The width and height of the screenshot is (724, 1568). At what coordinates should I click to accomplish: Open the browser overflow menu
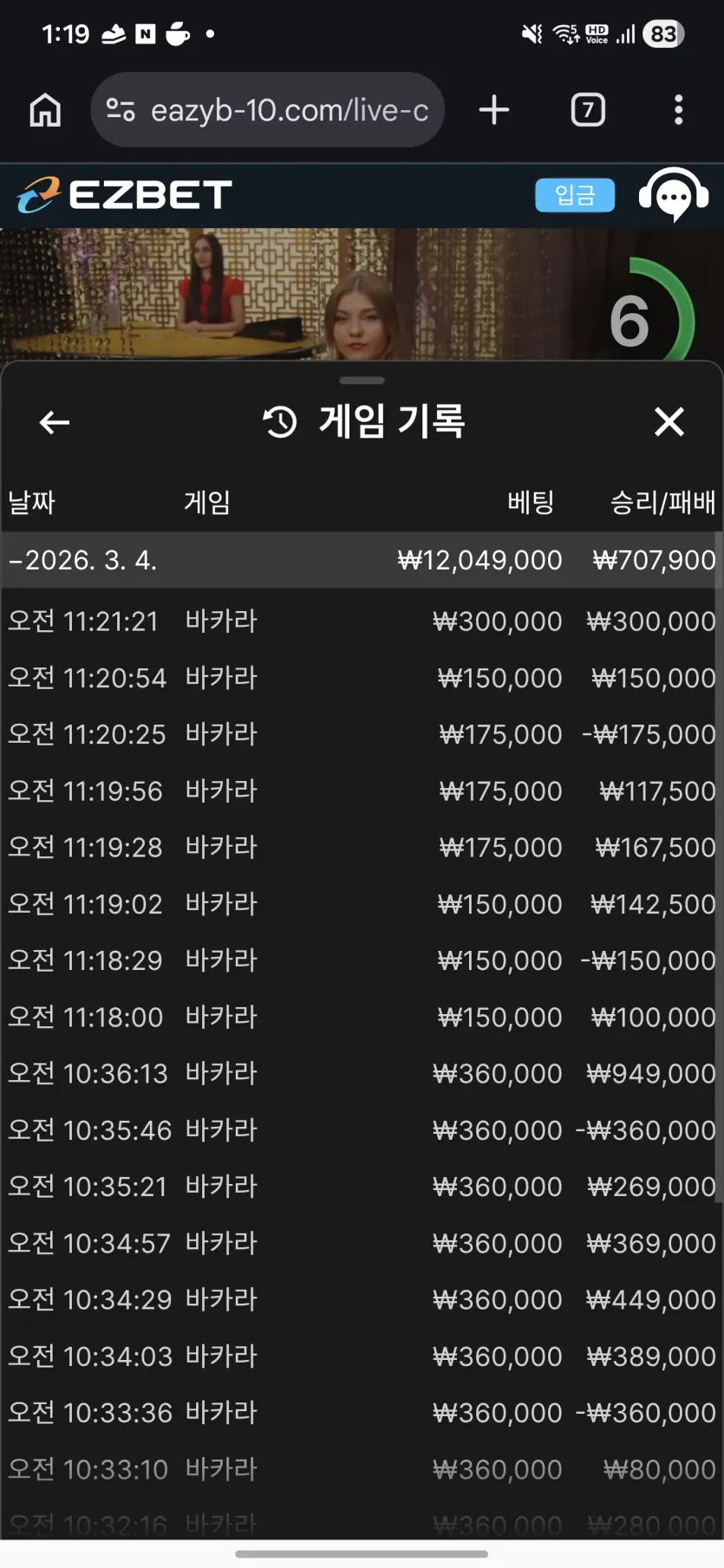678,110
